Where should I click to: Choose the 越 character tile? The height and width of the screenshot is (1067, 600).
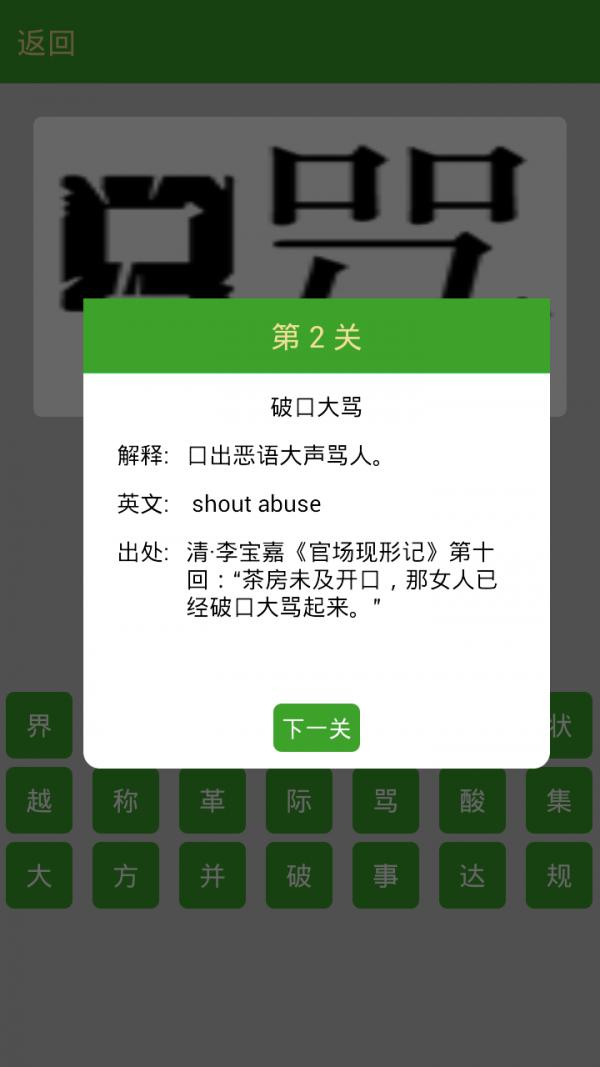(x=39, y=800)
